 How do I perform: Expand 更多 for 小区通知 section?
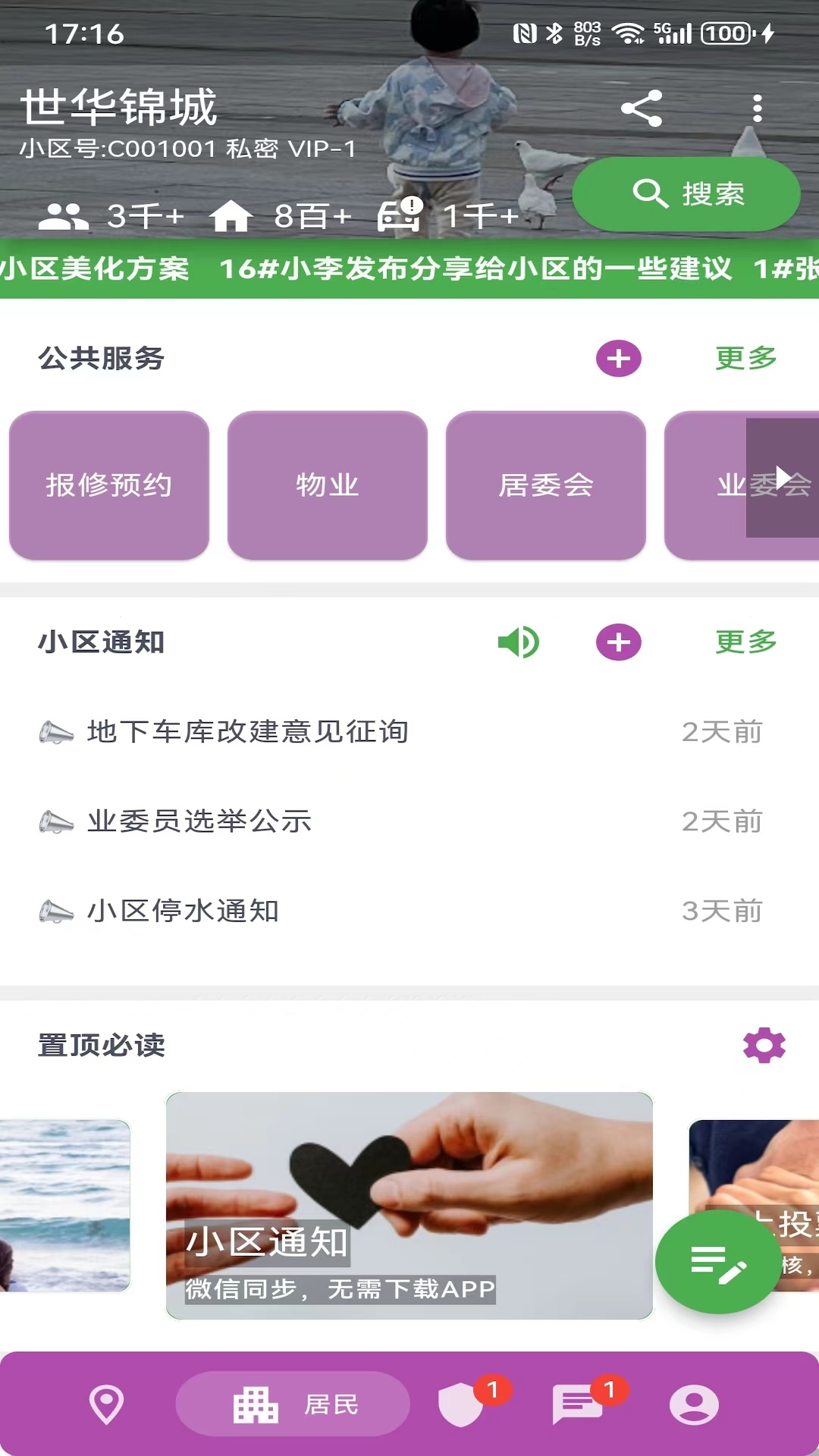click(745, 642)
